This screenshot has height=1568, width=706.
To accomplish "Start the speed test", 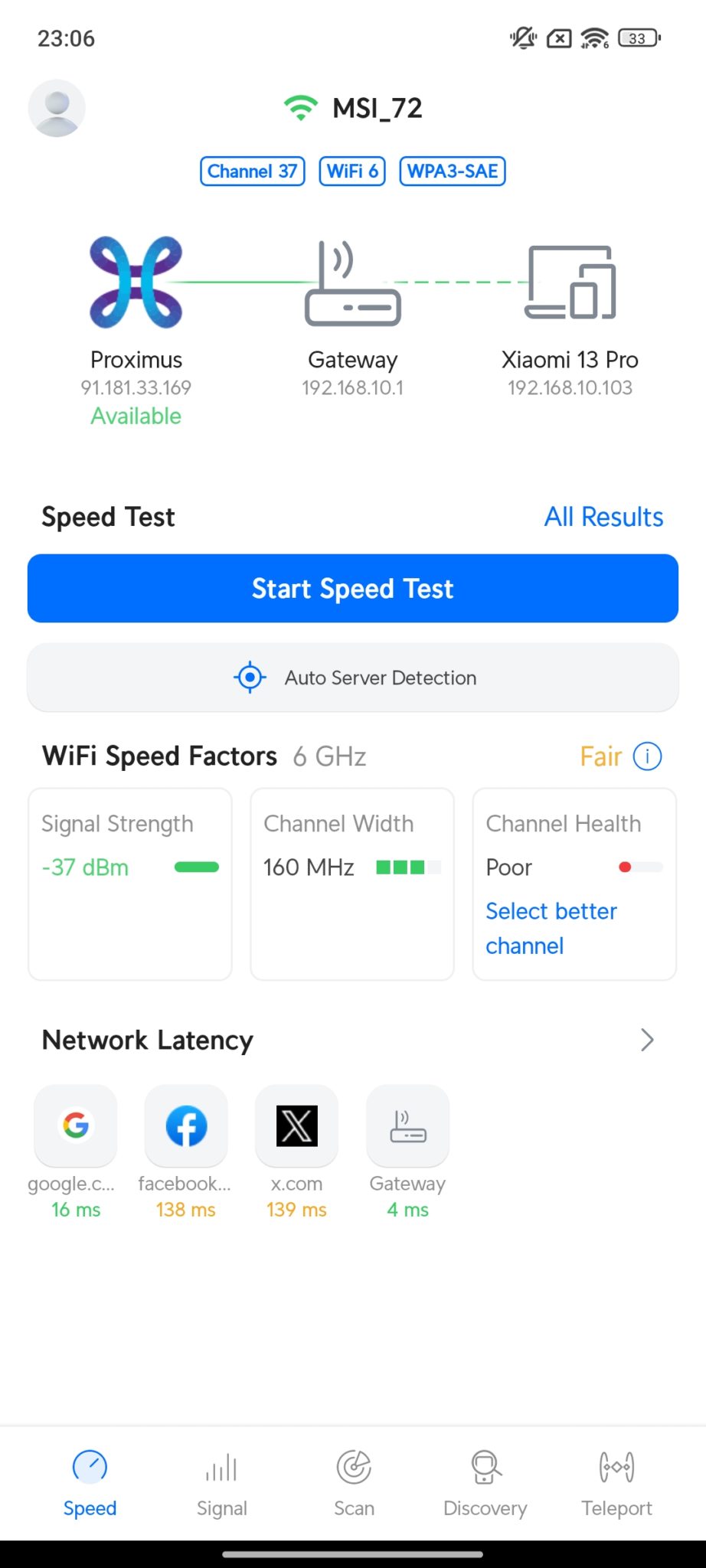I will [353, 588].
